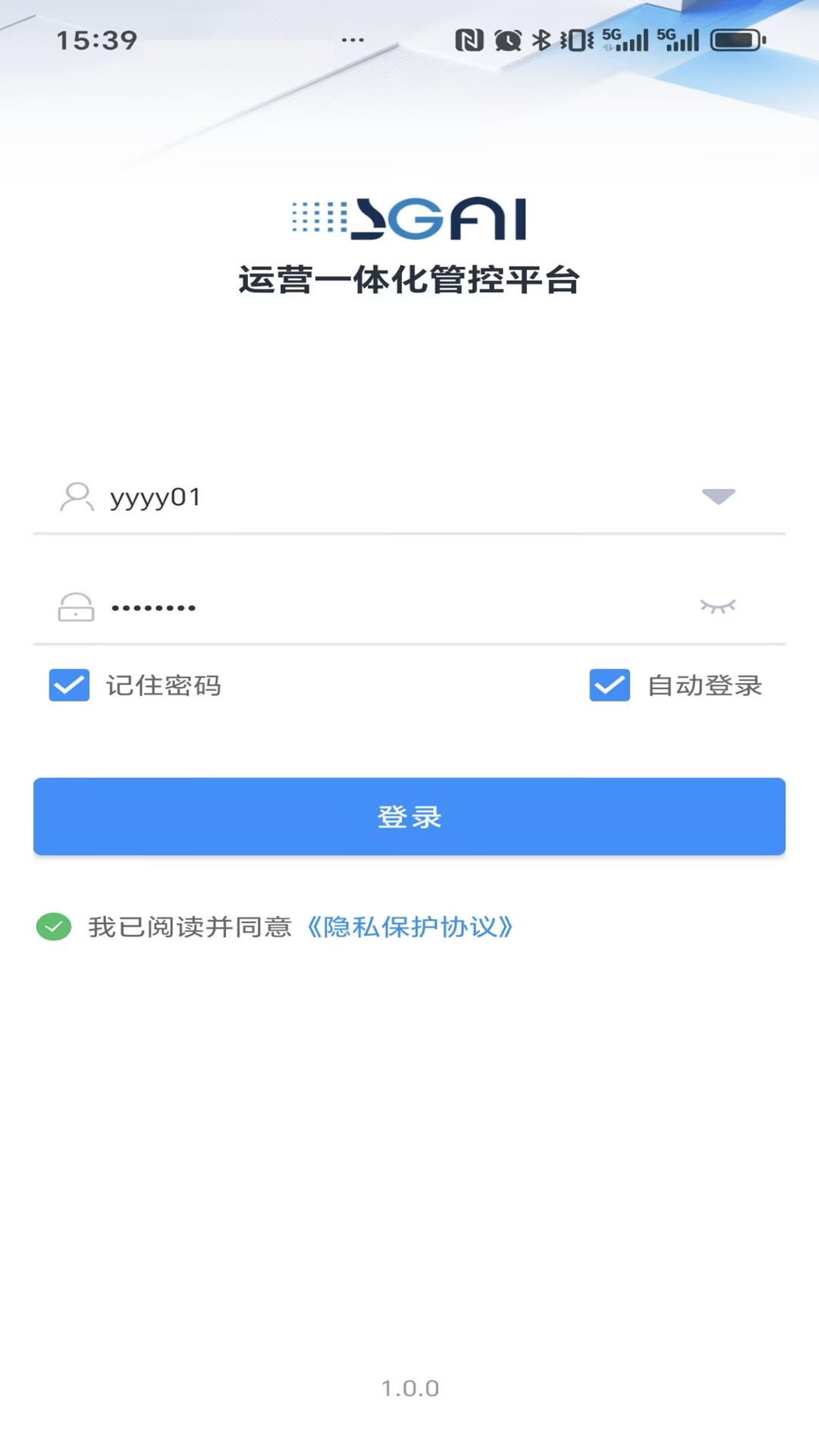Screen dimensions: 819x1456
Task: Click the closed-eye icon to reveal password
Action: (718, 606)
